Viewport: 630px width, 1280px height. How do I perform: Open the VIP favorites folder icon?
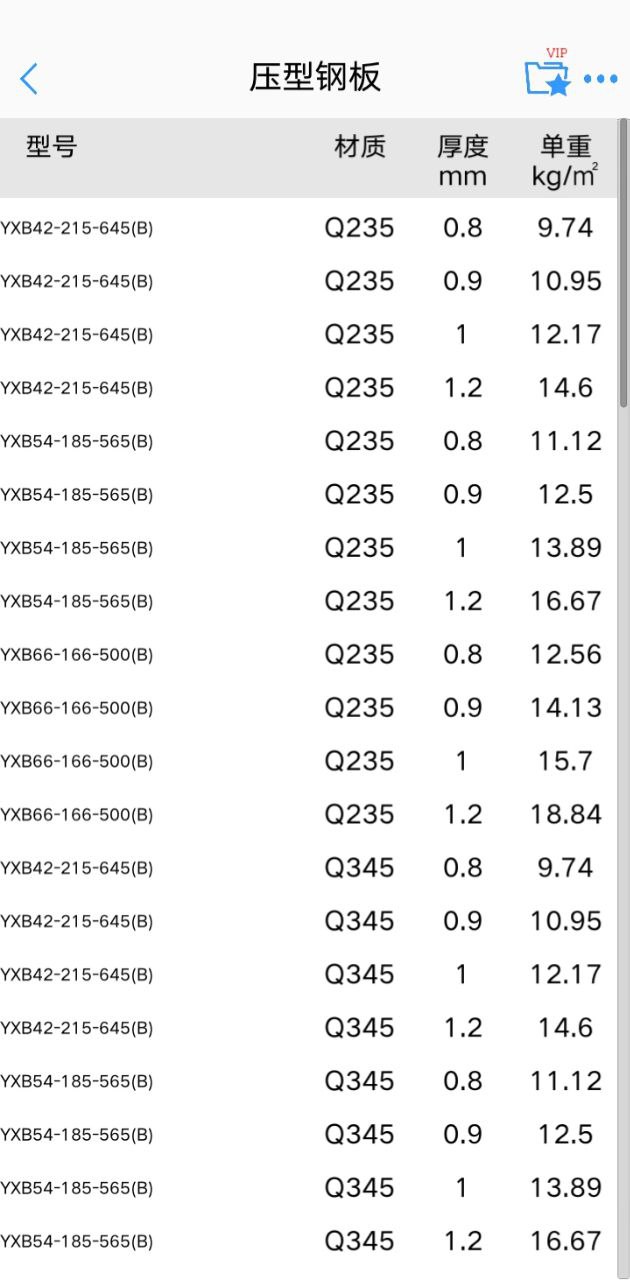click(x=548, y=77)
